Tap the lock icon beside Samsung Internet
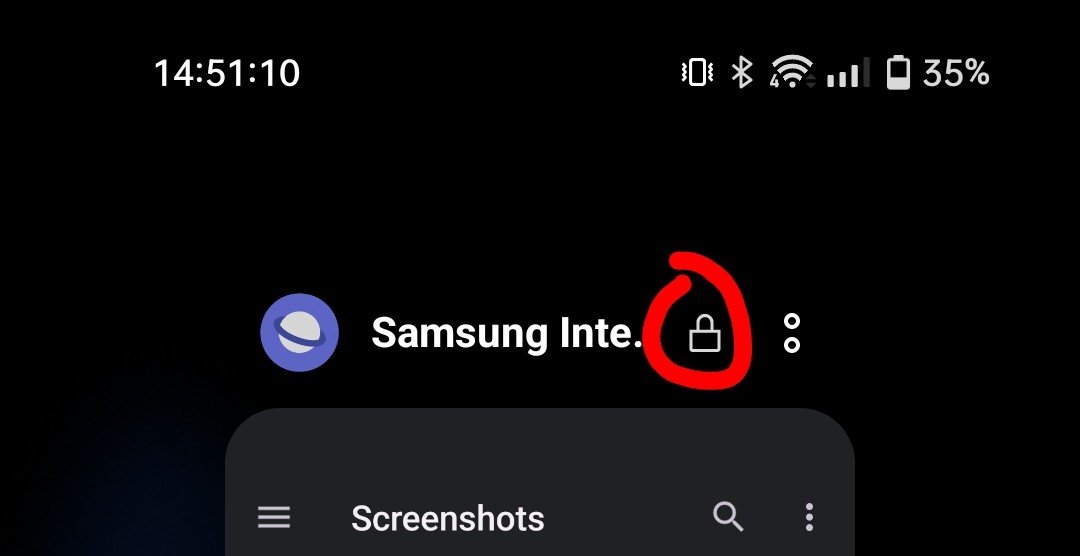Image resolution: width=1080 pixels, height=556 pixels. [x=705, y=334]
